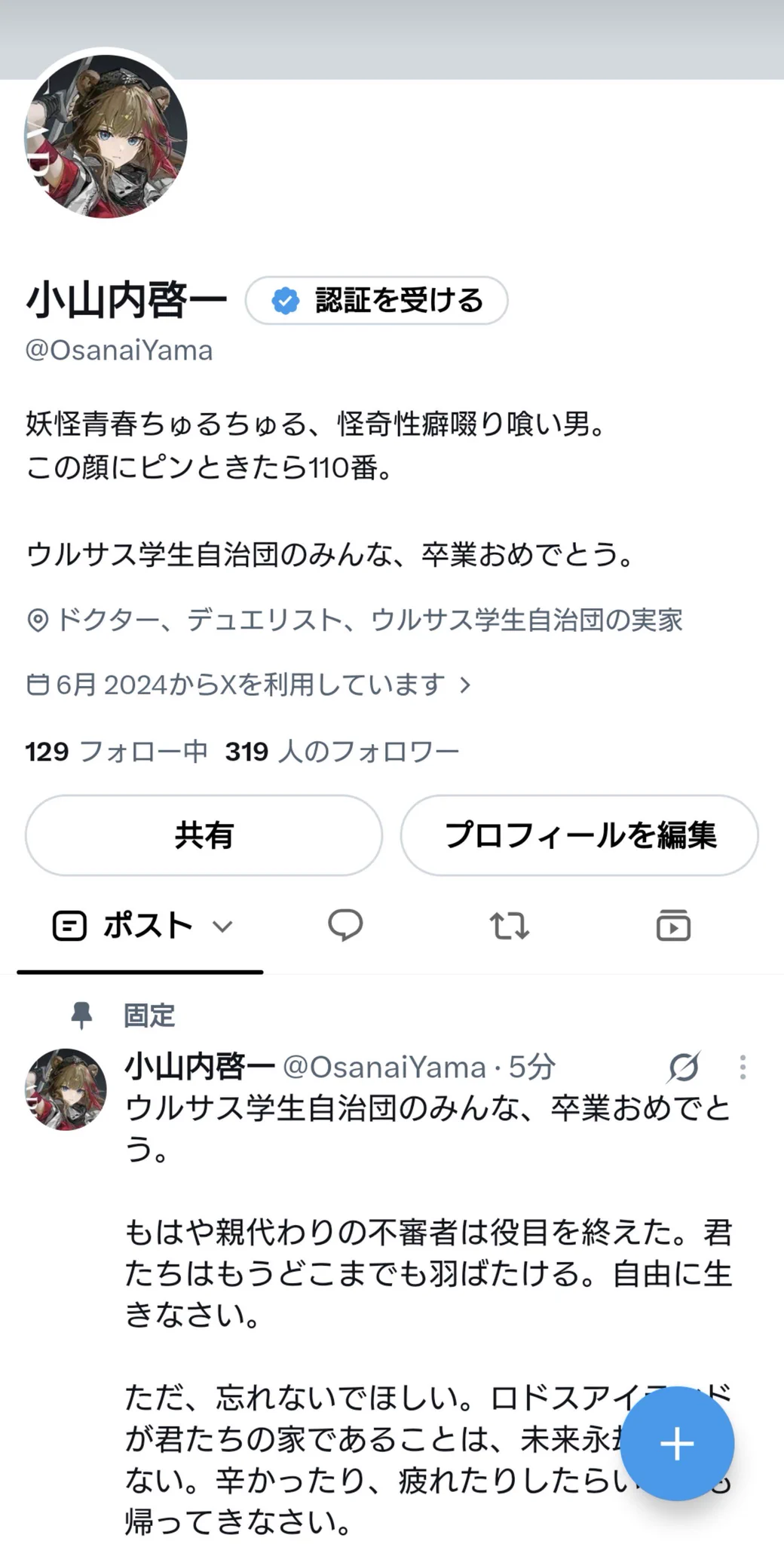Viewport: 784px width, 1544px height.
Task: View the 319 人のフォロワー followers list
Action: click(x=342, y=751)
